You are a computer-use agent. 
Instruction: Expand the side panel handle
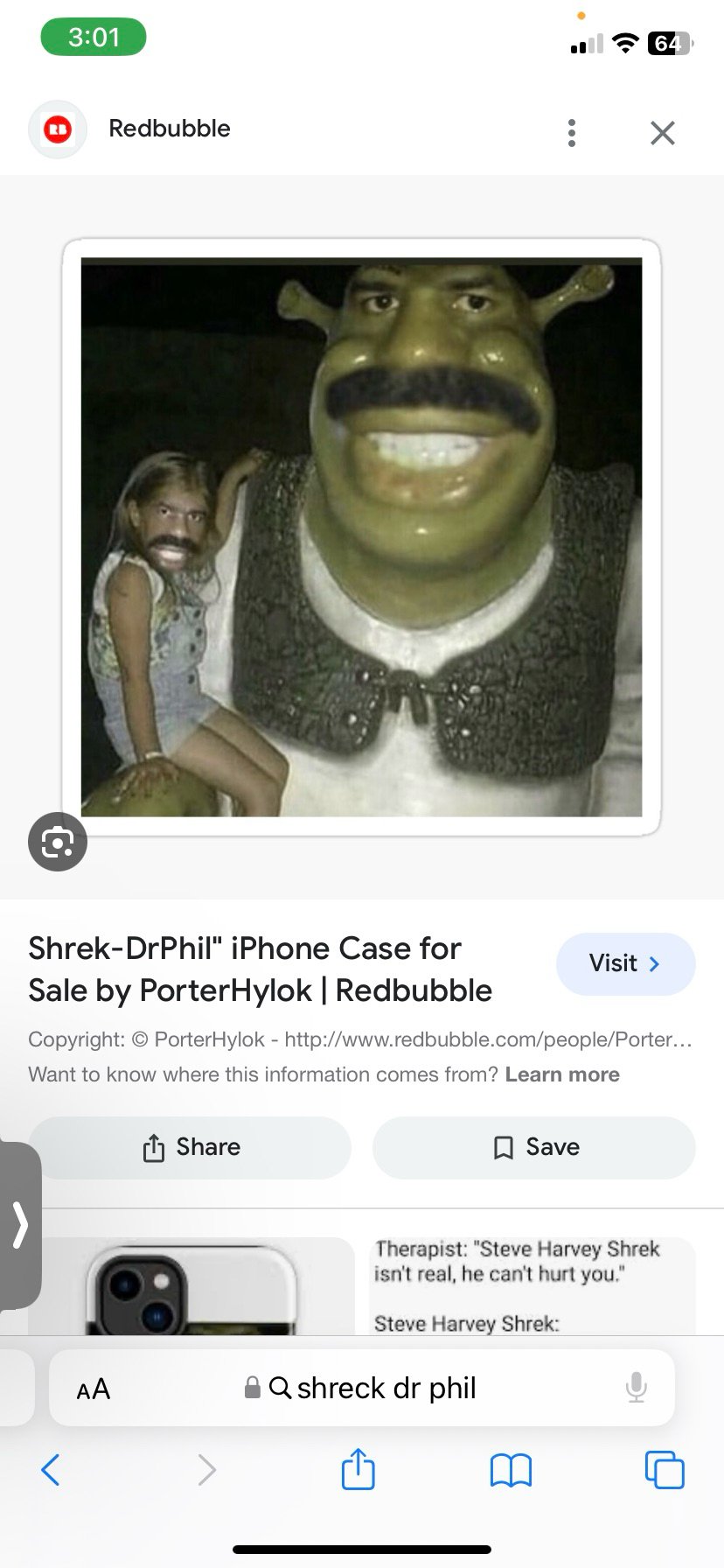(x=20, y=1225)
